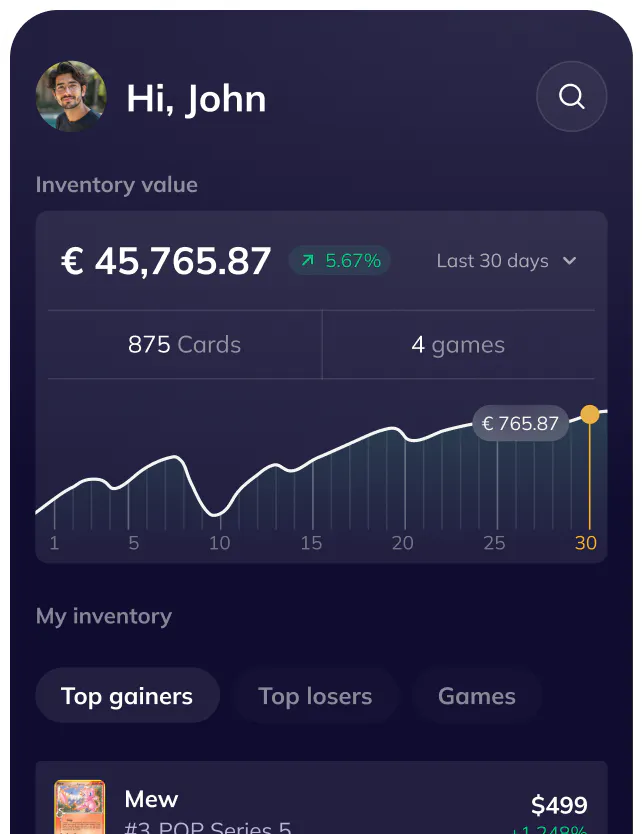Open search with the magnifier icon
643x834 pixels.
pos(571,97)
